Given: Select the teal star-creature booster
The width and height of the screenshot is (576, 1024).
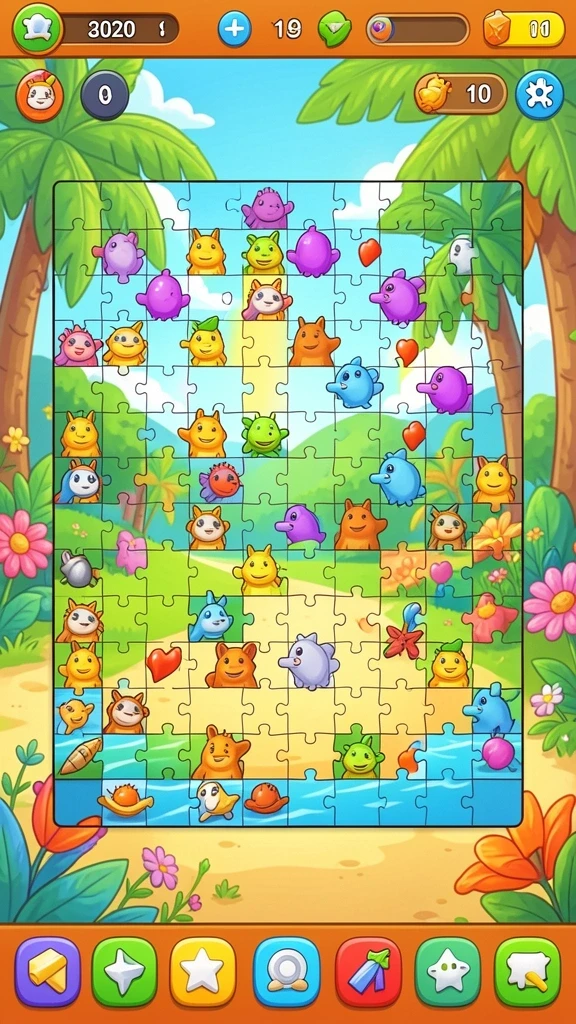Looking at the screenshot, I should point(448,971).
